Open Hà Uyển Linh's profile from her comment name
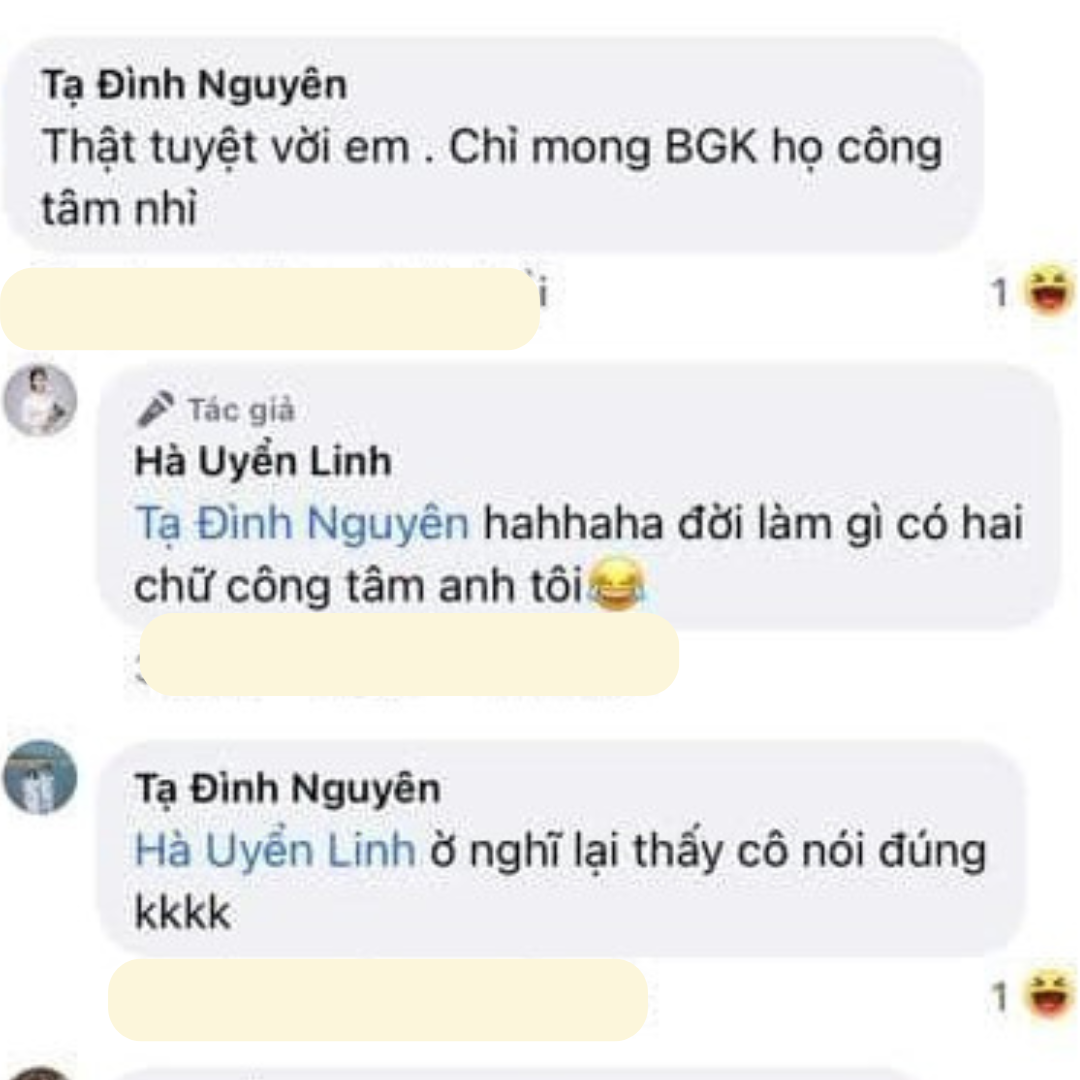 pyautogui.click(x=262, y=463)
